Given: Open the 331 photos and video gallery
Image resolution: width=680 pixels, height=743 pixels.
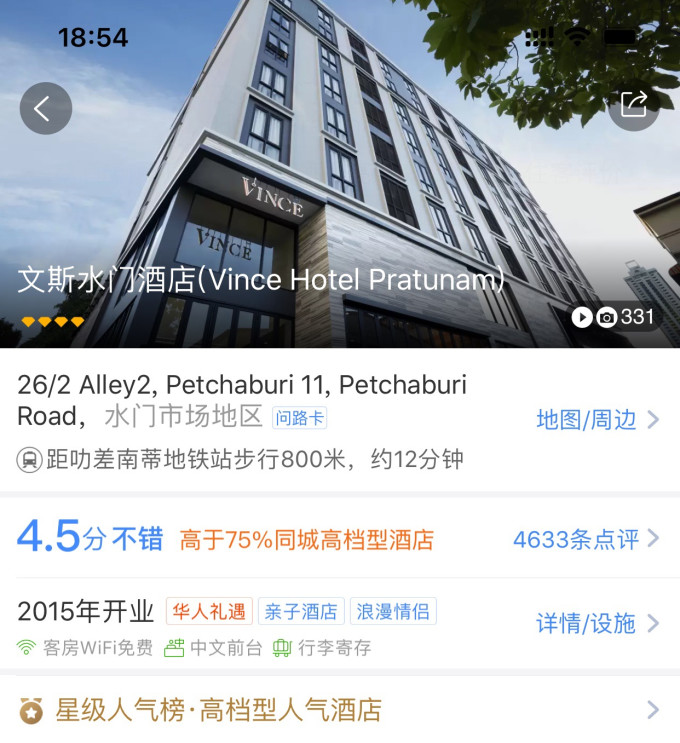Looking at the screenshot, I should pos(614,317).
